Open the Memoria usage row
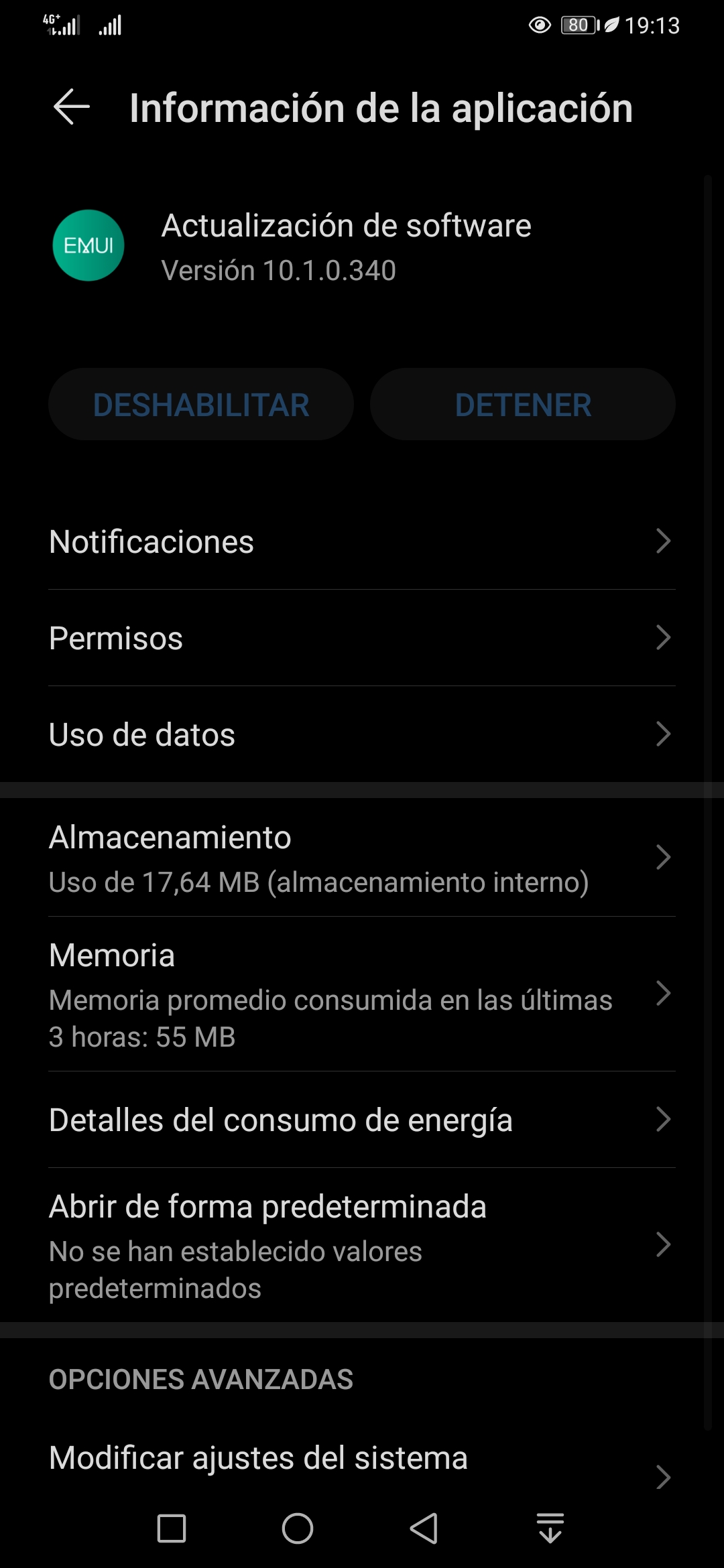Viewport: 724px width, 1568px height. point(362,994)
